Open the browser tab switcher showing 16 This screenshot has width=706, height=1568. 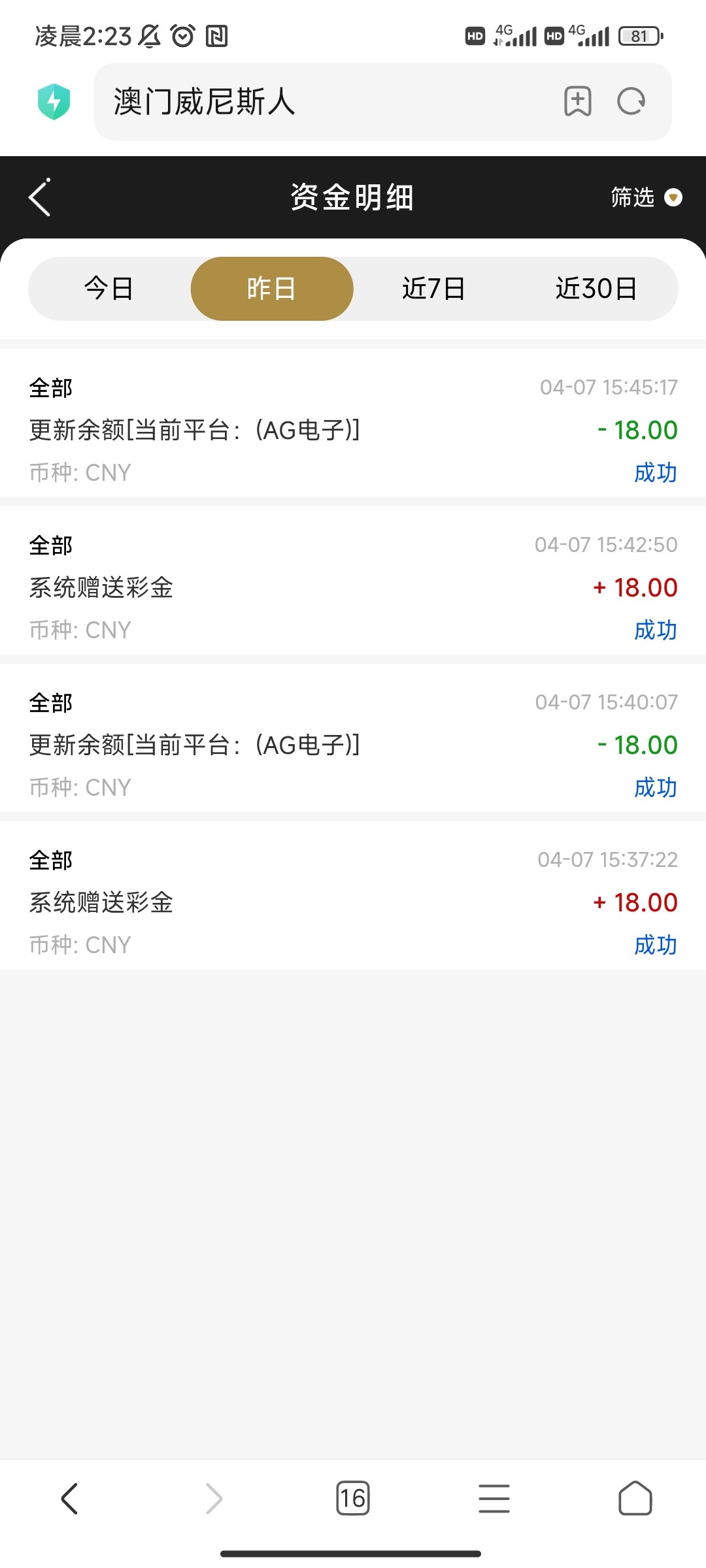[353, 1498]
